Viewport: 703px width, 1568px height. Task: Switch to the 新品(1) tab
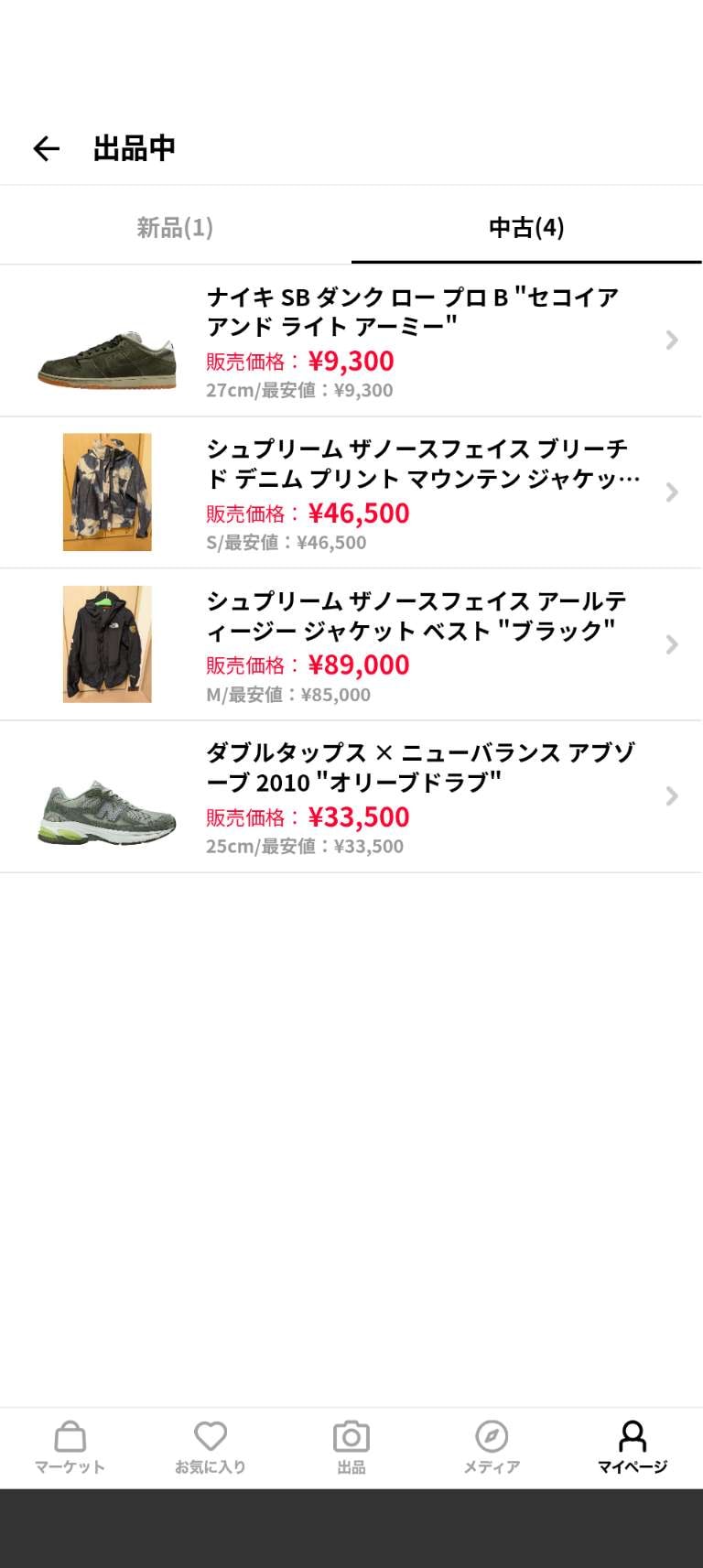coord(175,227)
